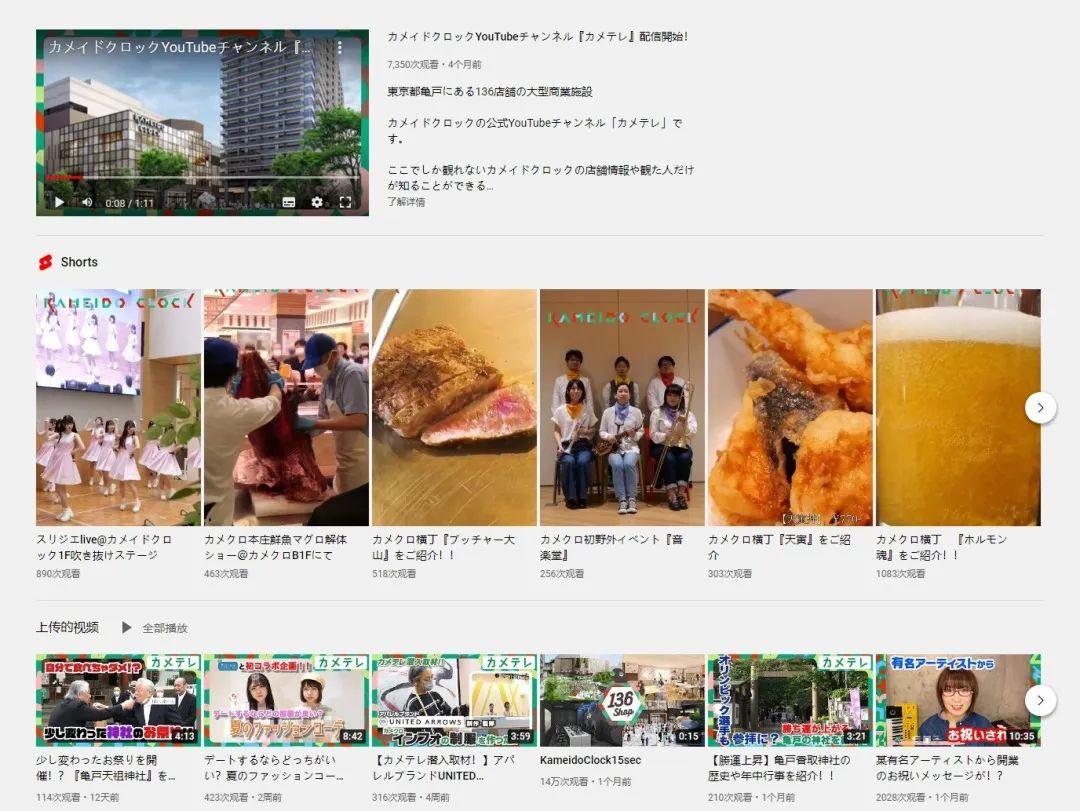Image resolution: width=1080 pixels, height=811 pixels.
Task: Open the スリジエlive Shorts video
Action: [118, 407]
